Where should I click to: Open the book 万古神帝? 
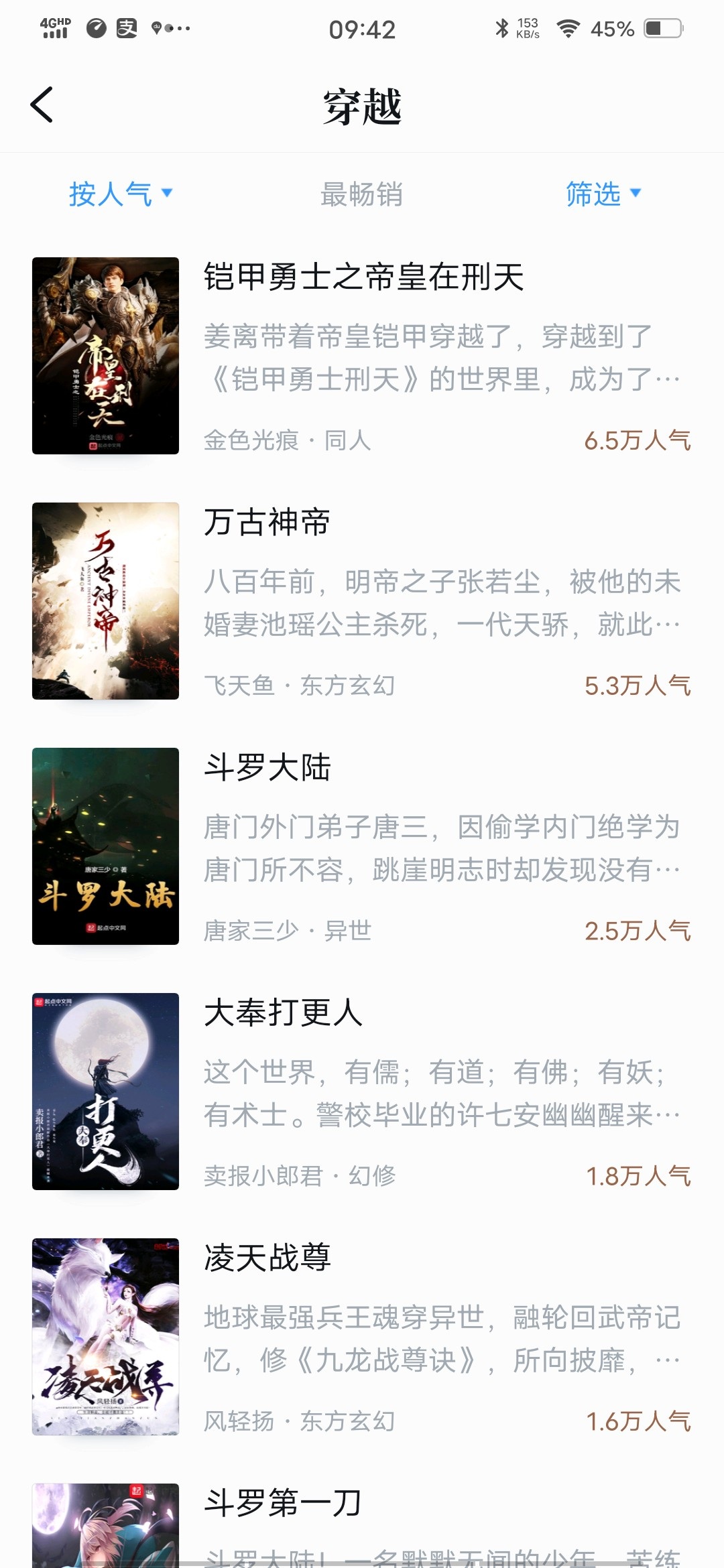(362, 601)
